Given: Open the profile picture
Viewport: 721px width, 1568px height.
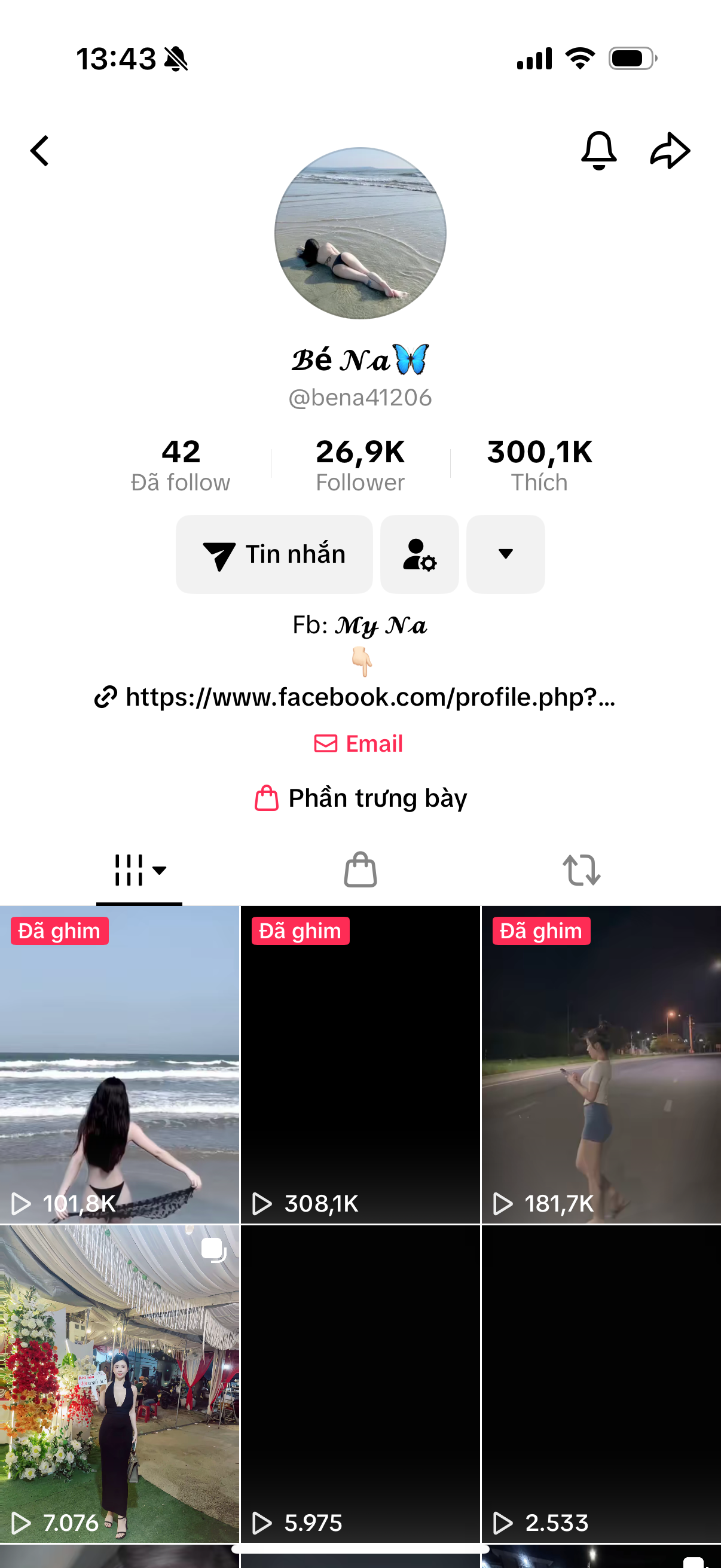Looking at the screenshot, I should pyautogui.click(x=360, y=233).
